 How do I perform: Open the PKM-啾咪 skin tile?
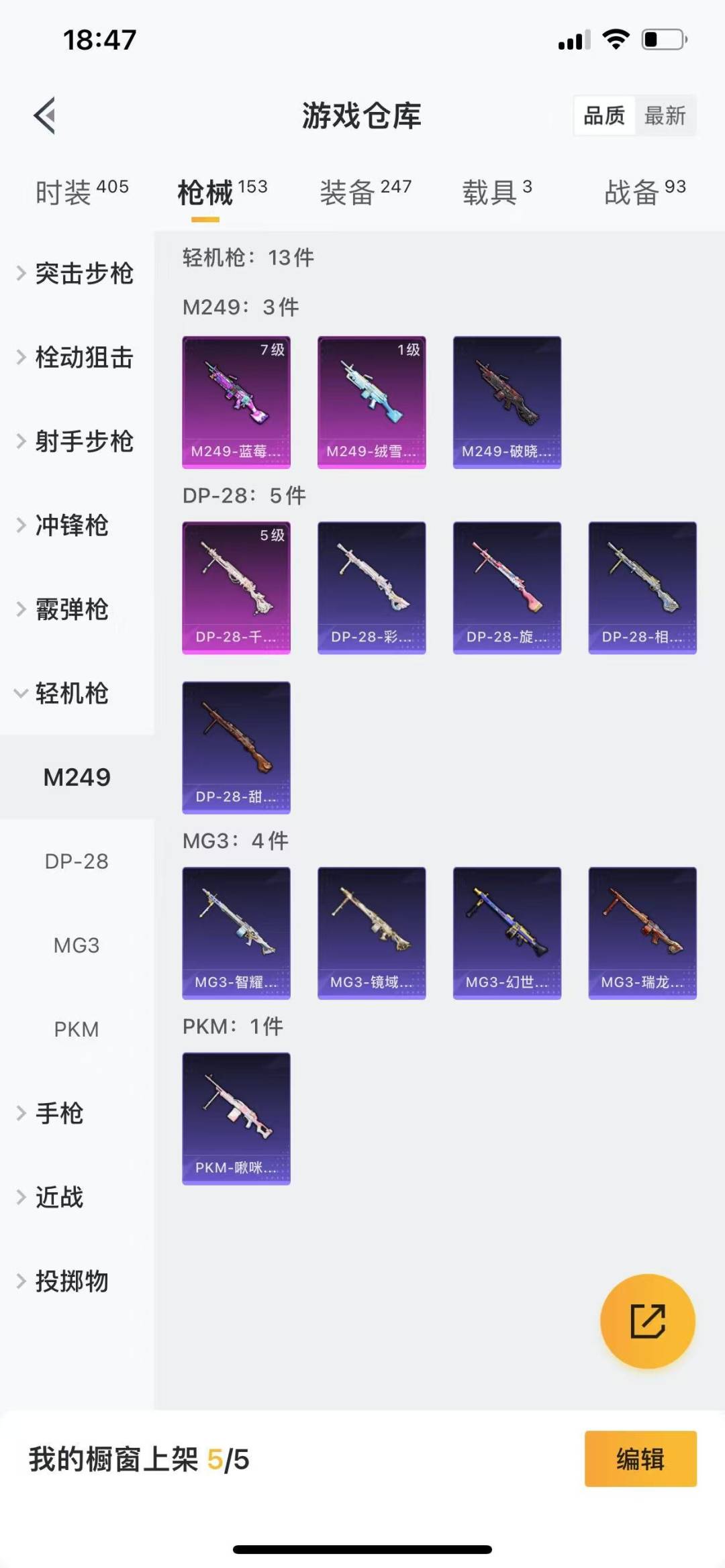tap(236, 1118)
